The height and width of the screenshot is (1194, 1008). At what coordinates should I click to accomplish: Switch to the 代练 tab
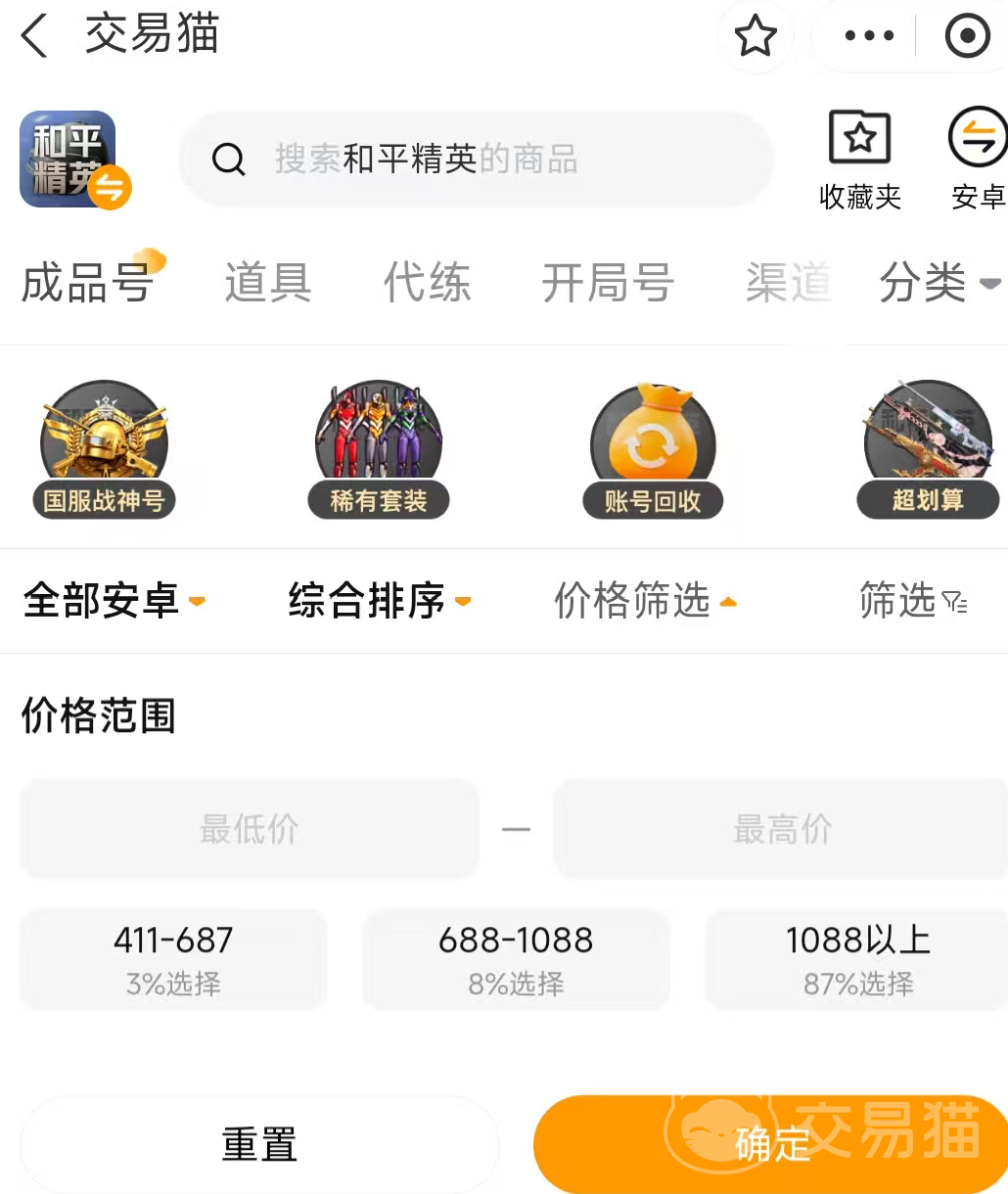[x=427, y=283]
